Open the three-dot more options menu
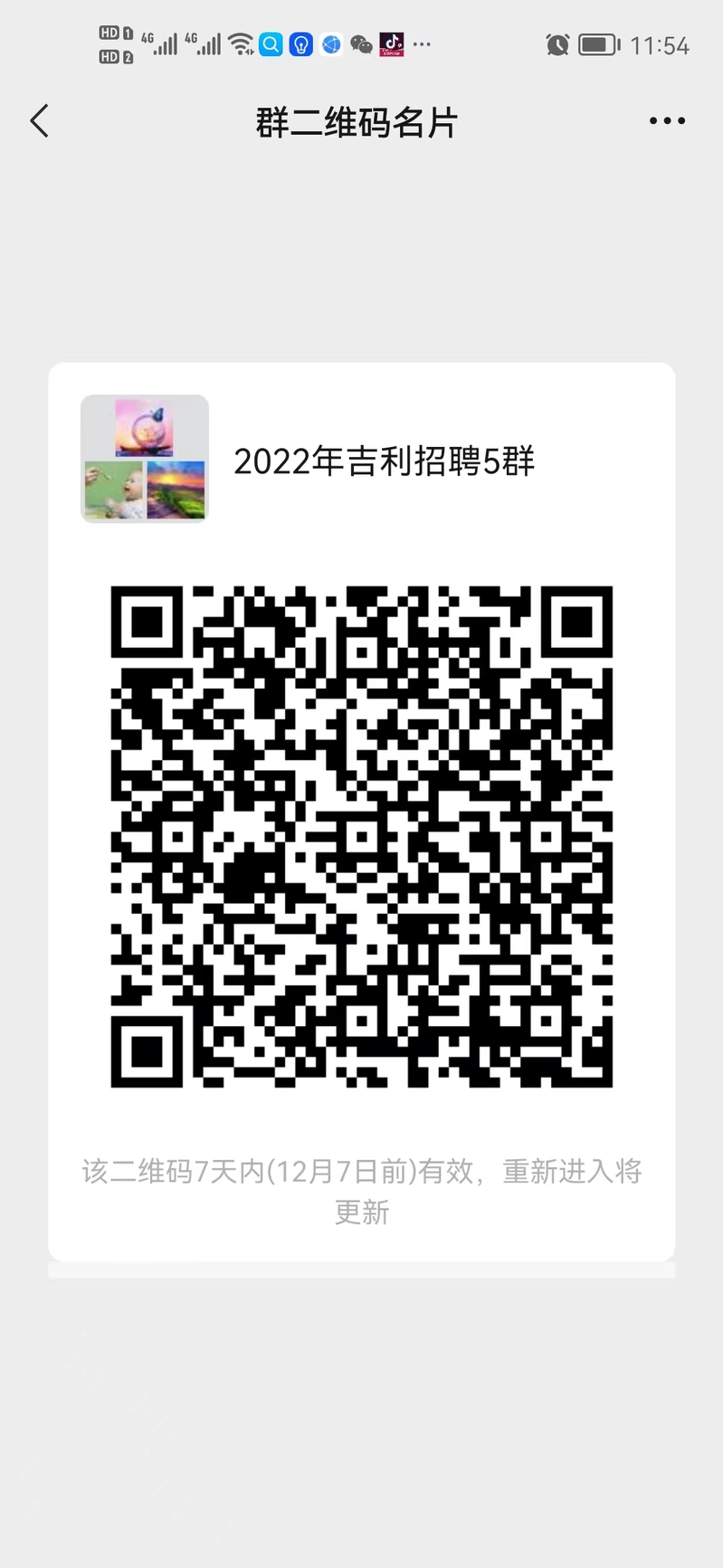 click(667, 120)
